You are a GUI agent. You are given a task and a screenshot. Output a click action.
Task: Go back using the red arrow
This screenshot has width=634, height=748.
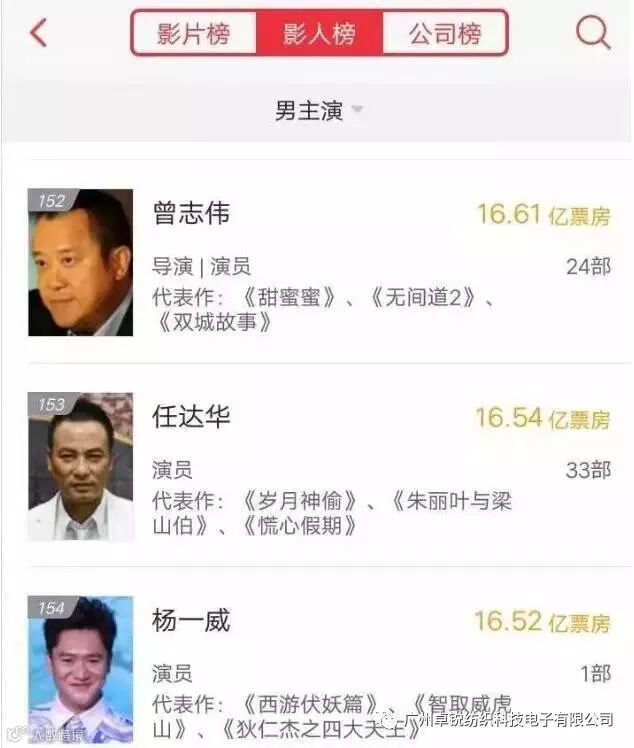[38, 33]
